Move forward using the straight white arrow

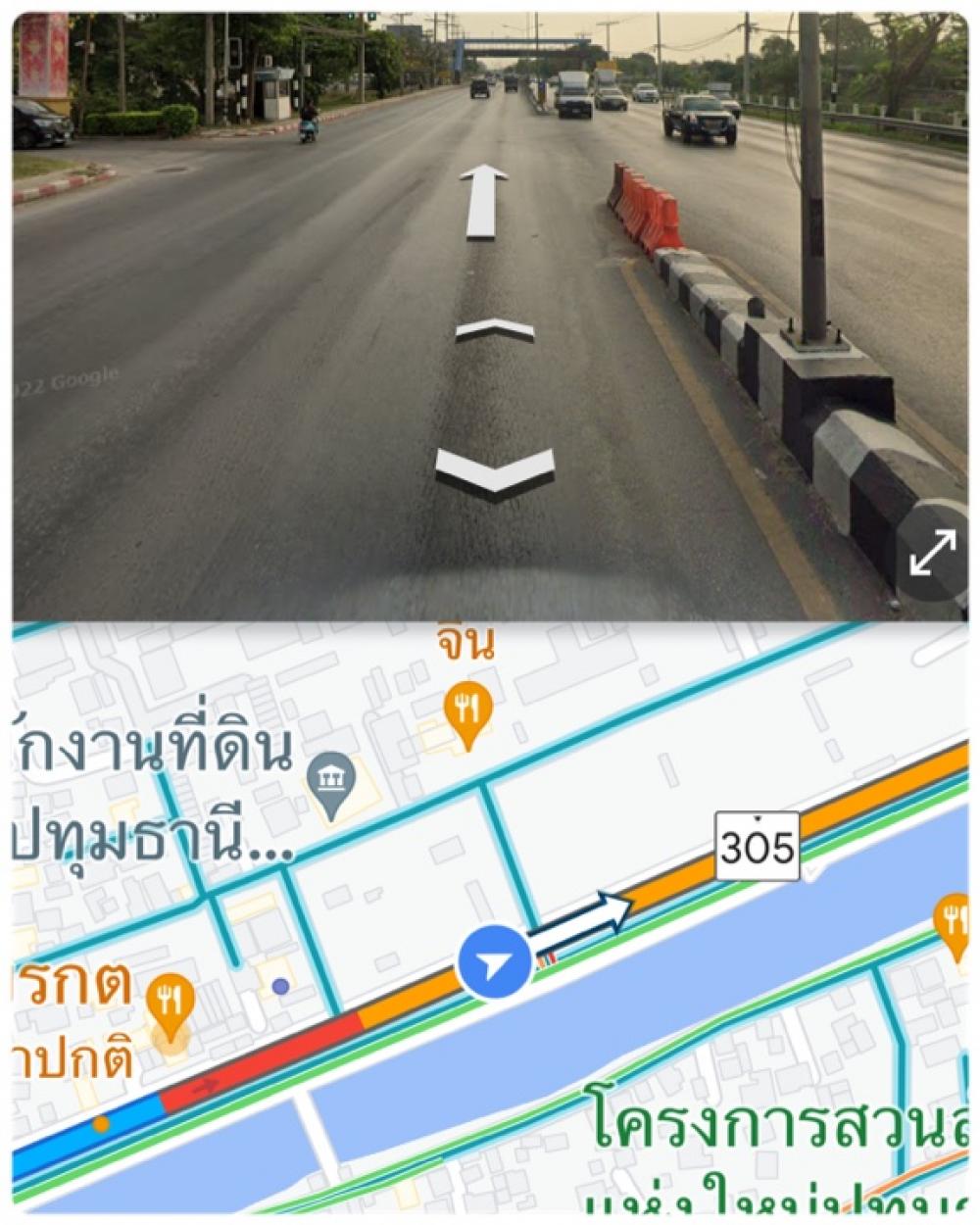[x=484, y=200]
